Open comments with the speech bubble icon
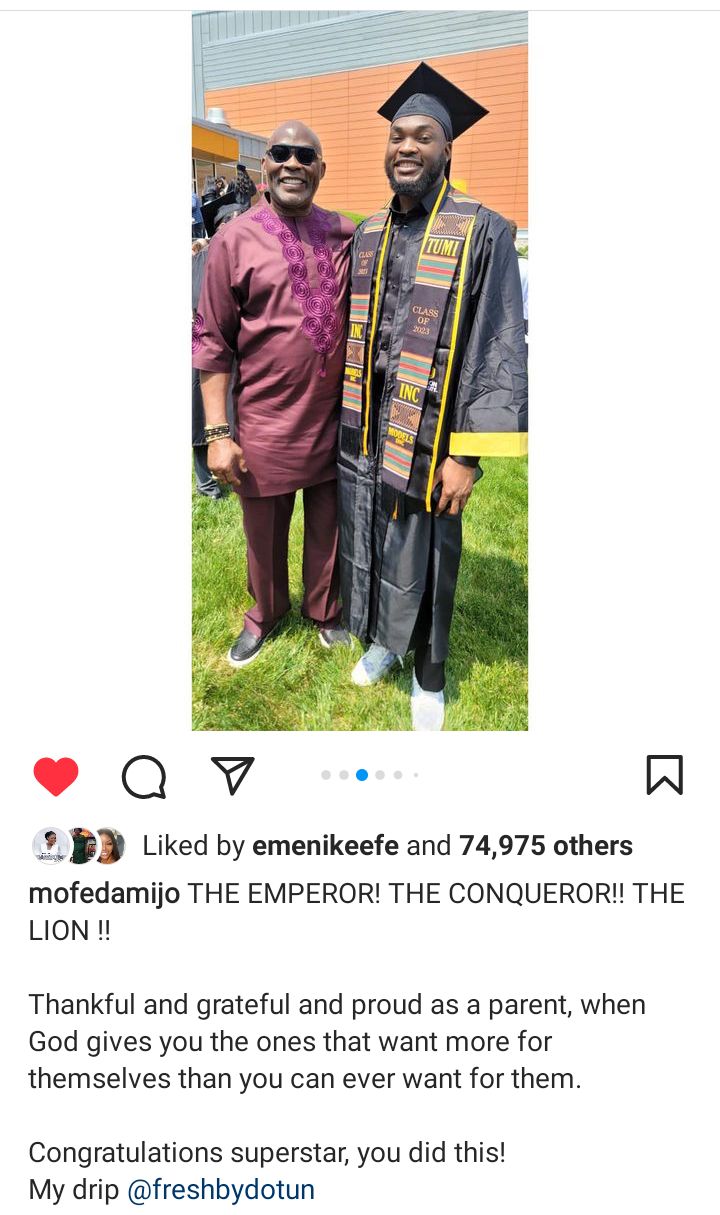The width and height of the screenshot is (720, 1215). point(144,776)
